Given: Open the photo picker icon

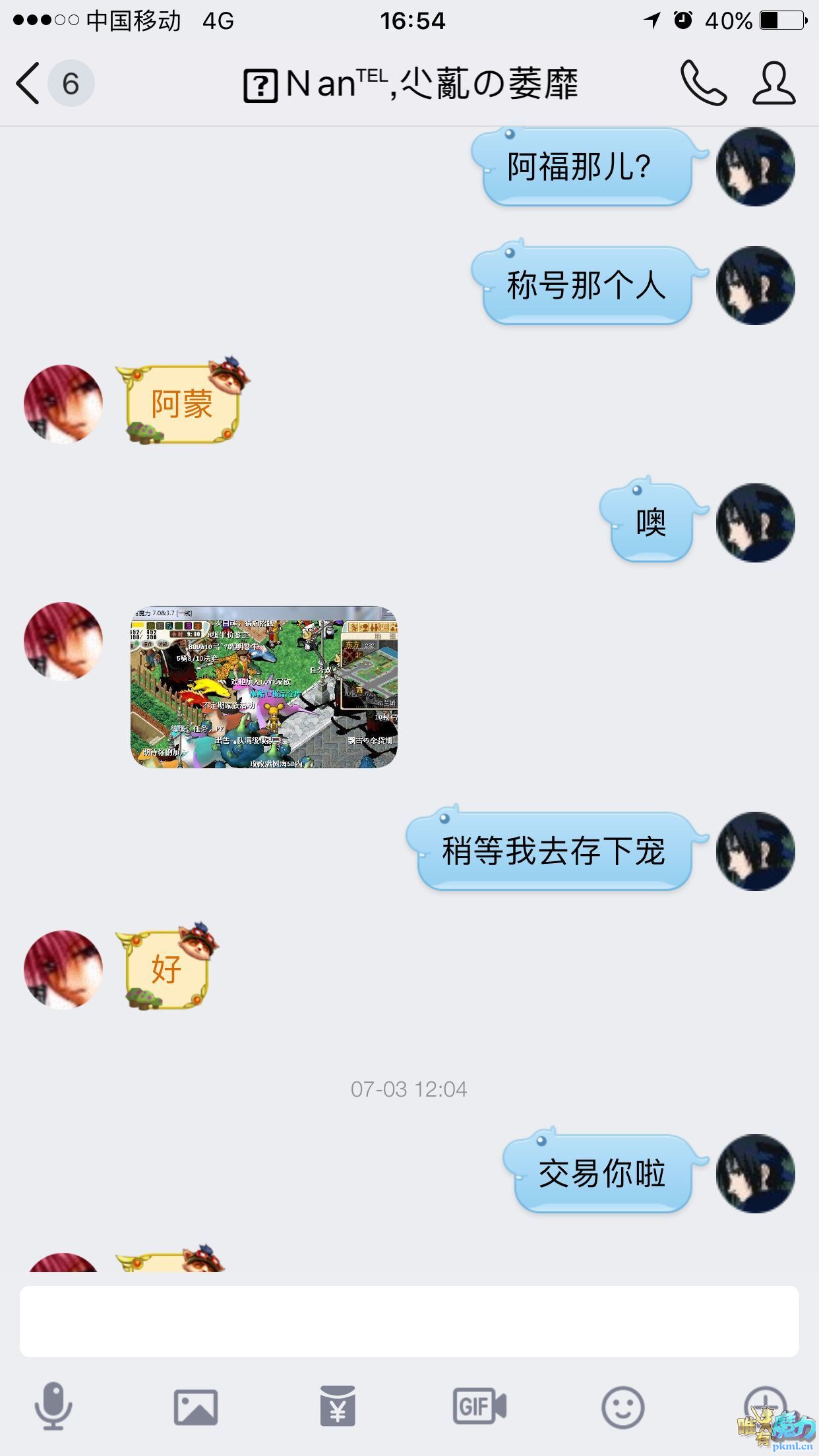Looking at the screenshot, I should (x=195, y=1407).
